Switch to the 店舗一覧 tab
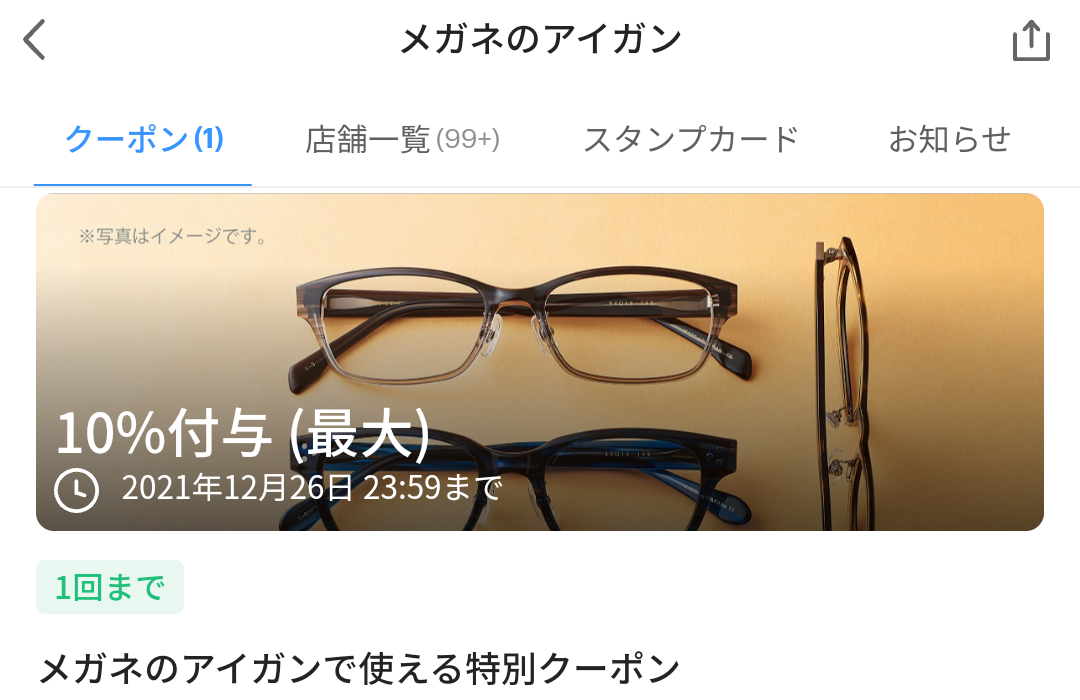1080x700 pixels. pyautogui.click(x=402, y=139)
